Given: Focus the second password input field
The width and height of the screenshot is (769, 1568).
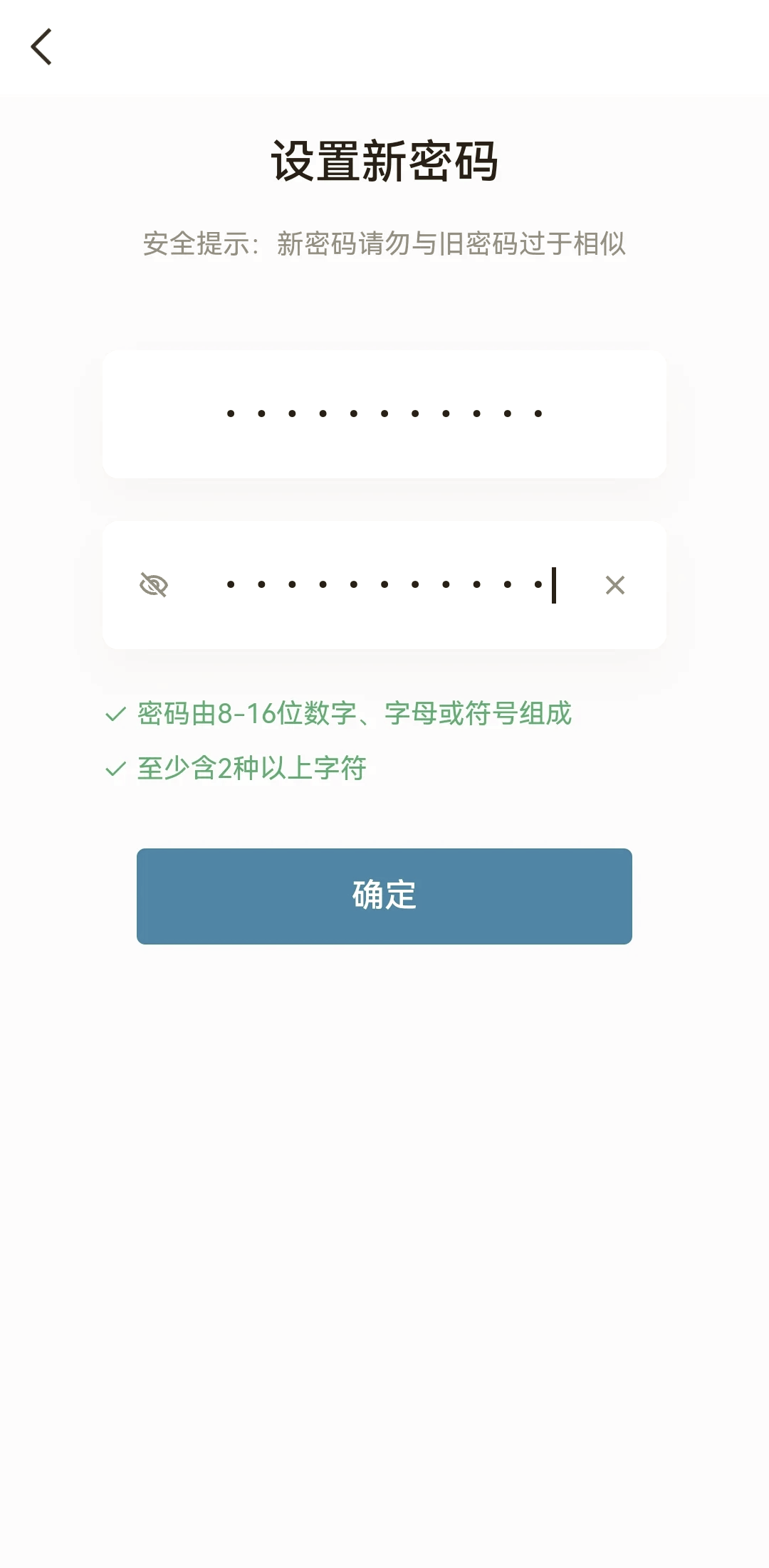Looking at the screenshot, I should tap(384, 584).
